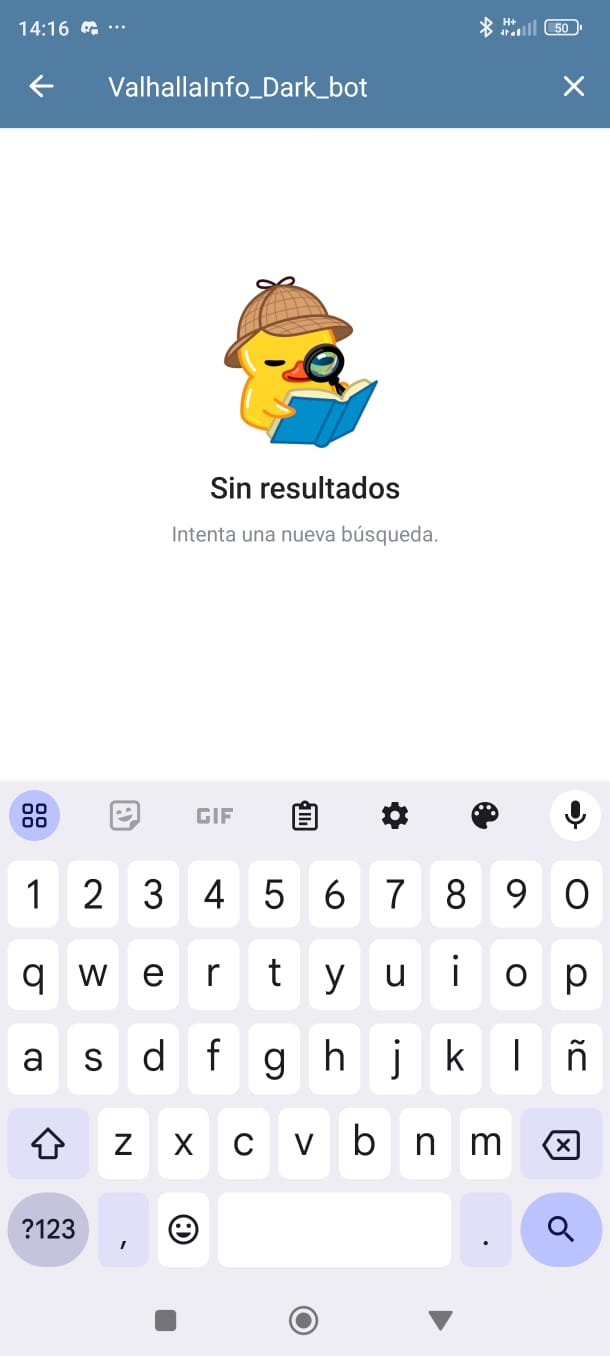Open keyboard settings gear

[395, 816]
